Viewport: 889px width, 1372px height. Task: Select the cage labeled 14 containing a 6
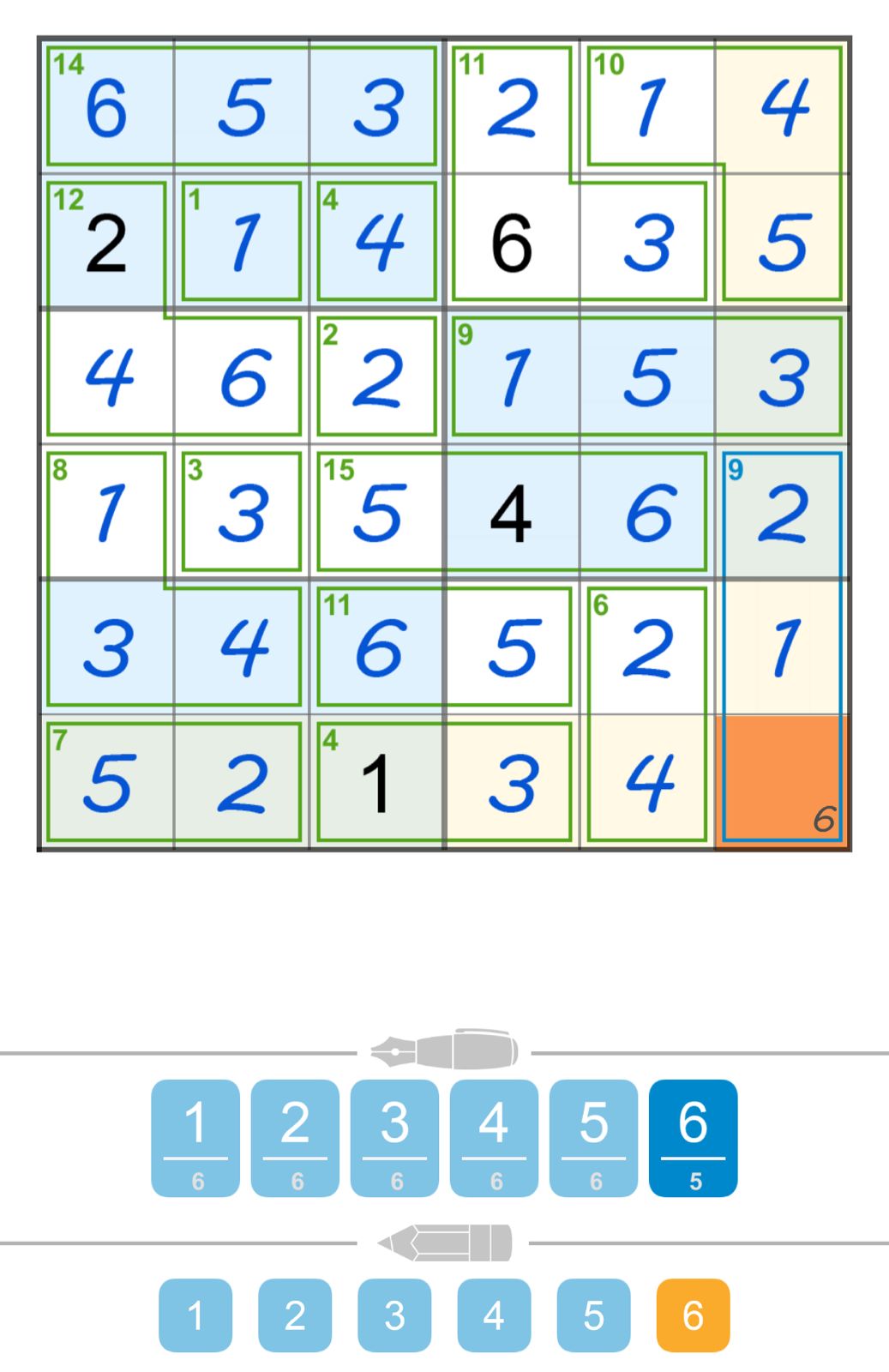point(106,106)
